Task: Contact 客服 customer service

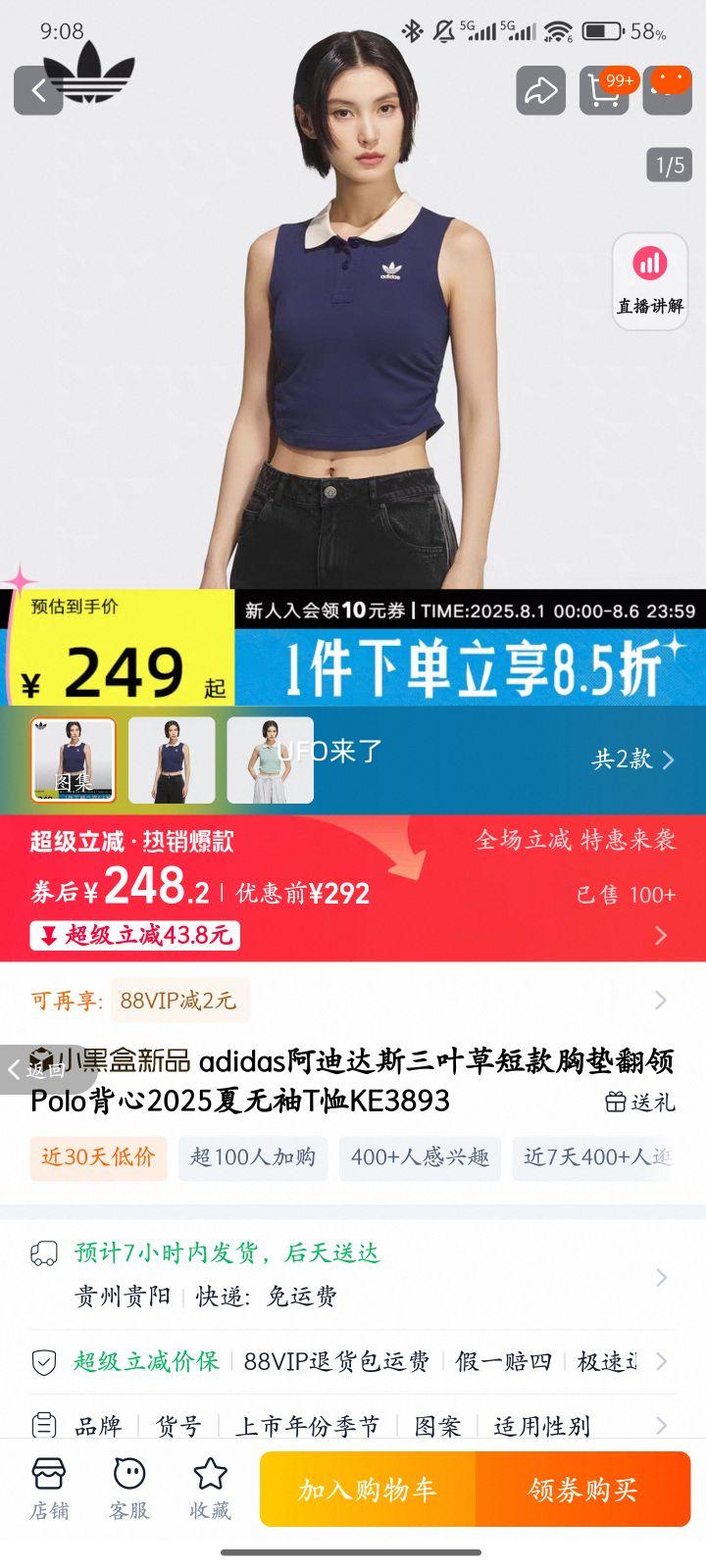Action: 127,1488
